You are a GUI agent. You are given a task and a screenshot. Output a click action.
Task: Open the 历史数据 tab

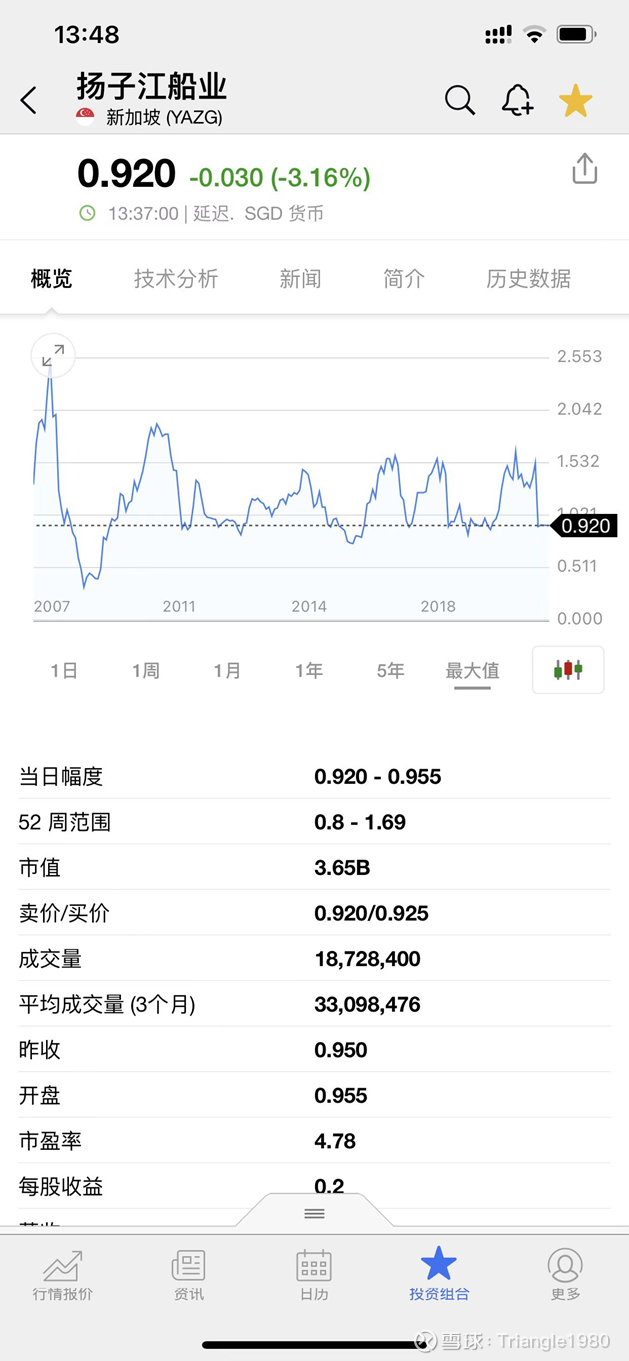tap(528, 279)
